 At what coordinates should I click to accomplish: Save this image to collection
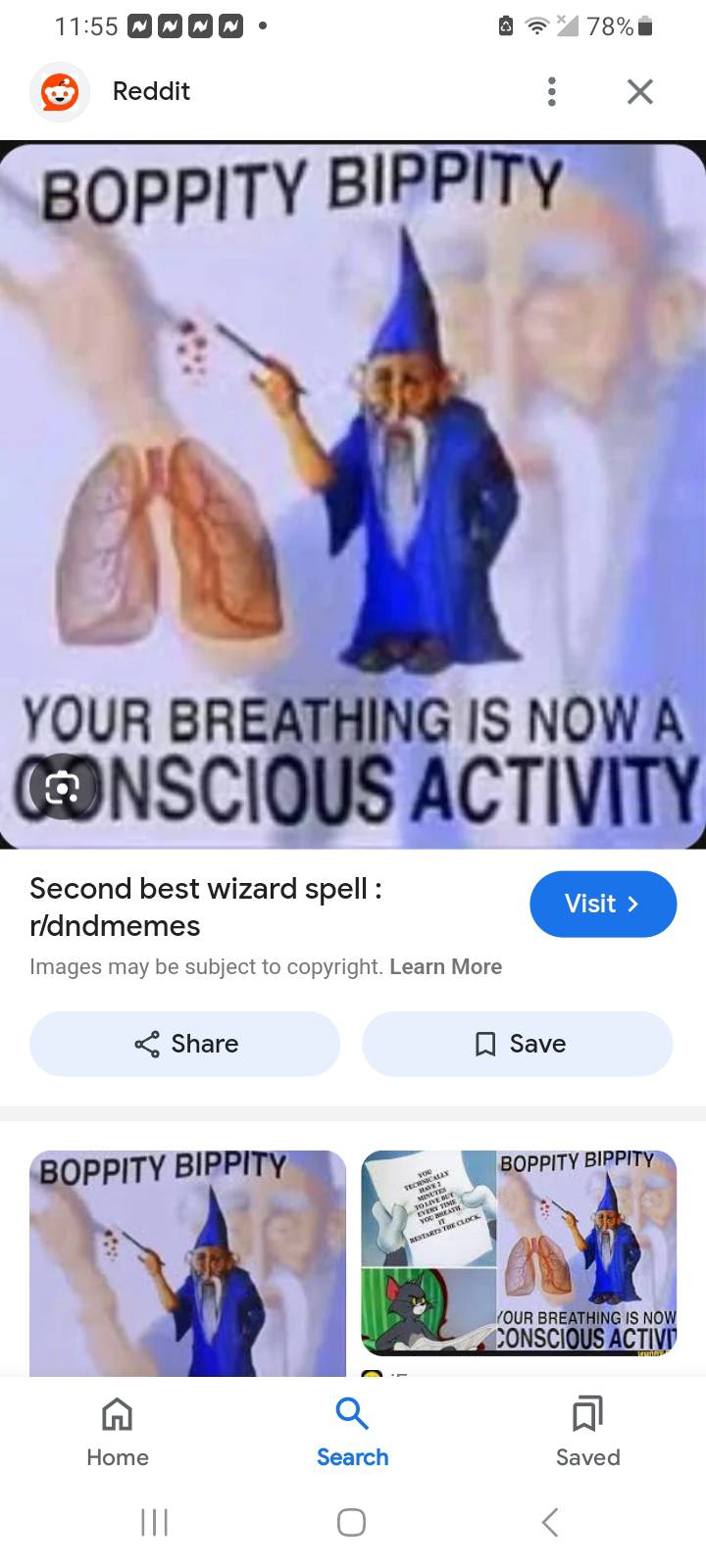tap(518, 1044)
